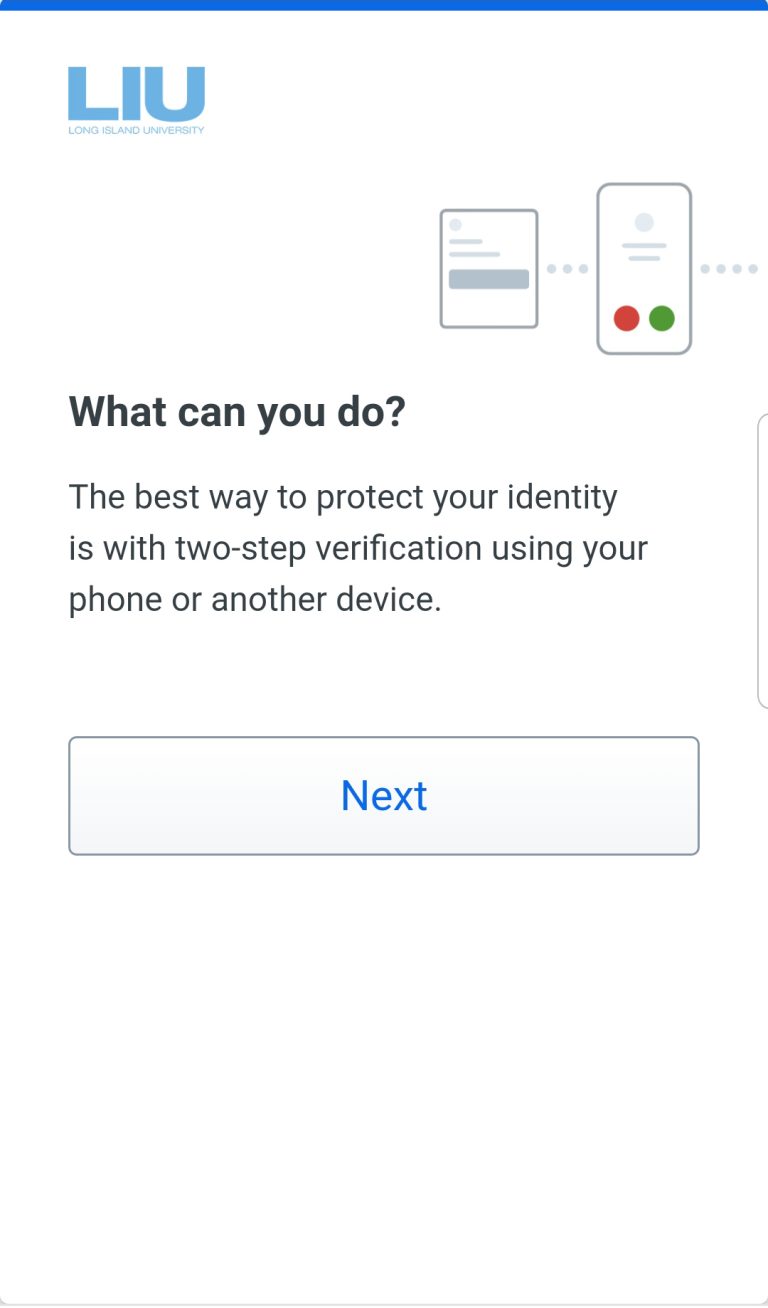Select the red deny dot on the phone graphic
The image size is (768, 1308).
point(625,318)
